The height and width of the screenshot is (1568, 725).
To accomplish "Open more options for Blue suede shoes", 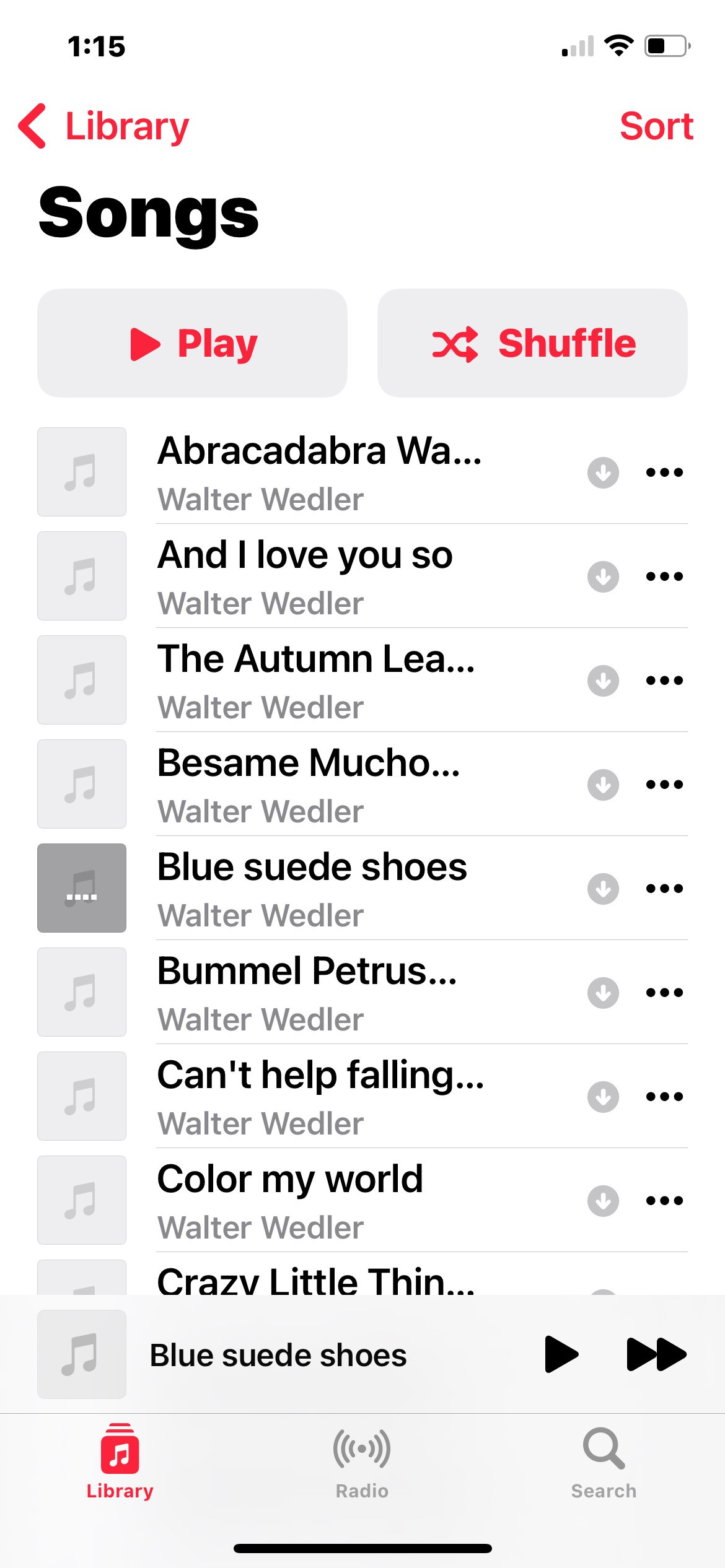I will [x=662, y=888].
